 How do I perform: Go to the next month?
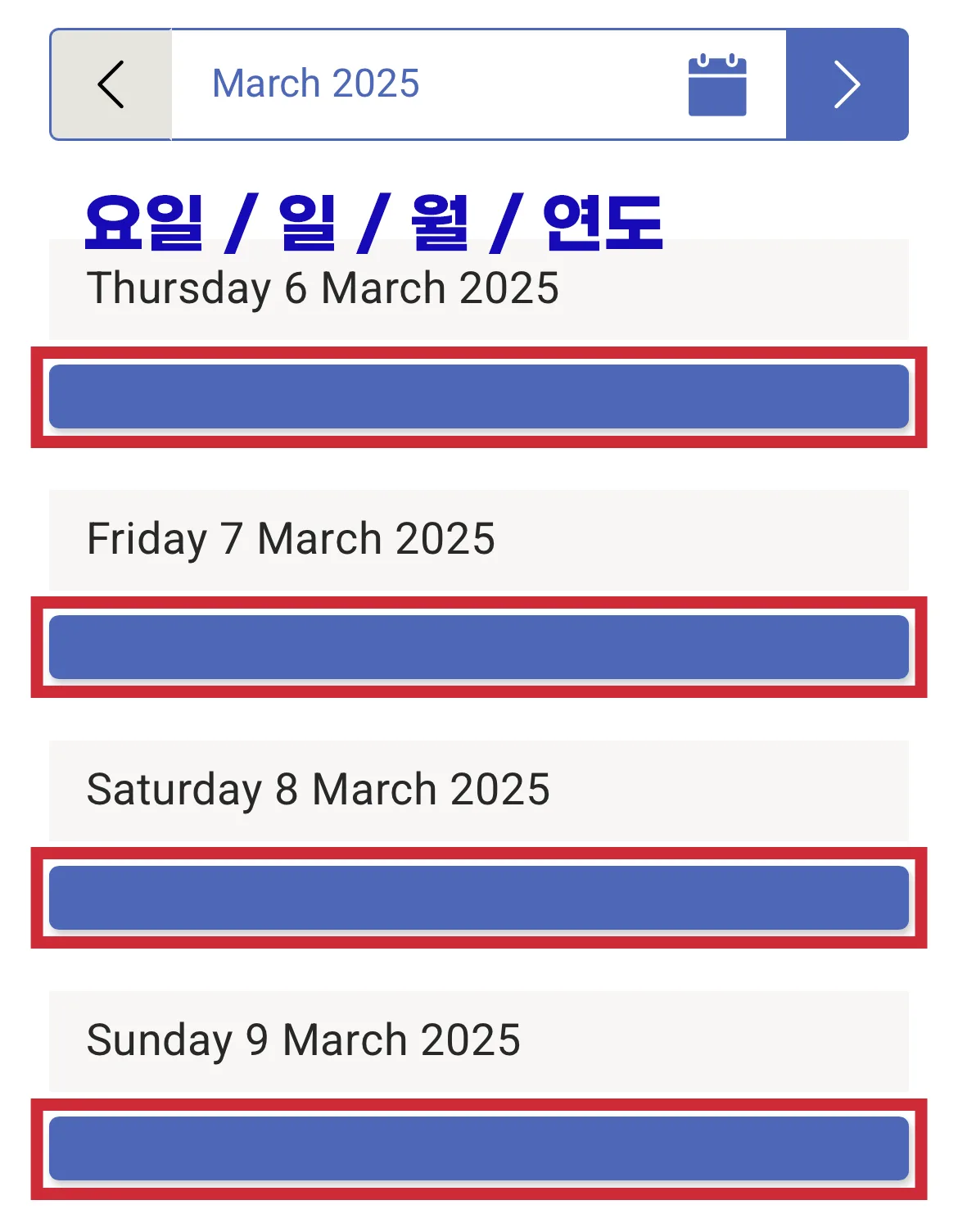[847, 84]
